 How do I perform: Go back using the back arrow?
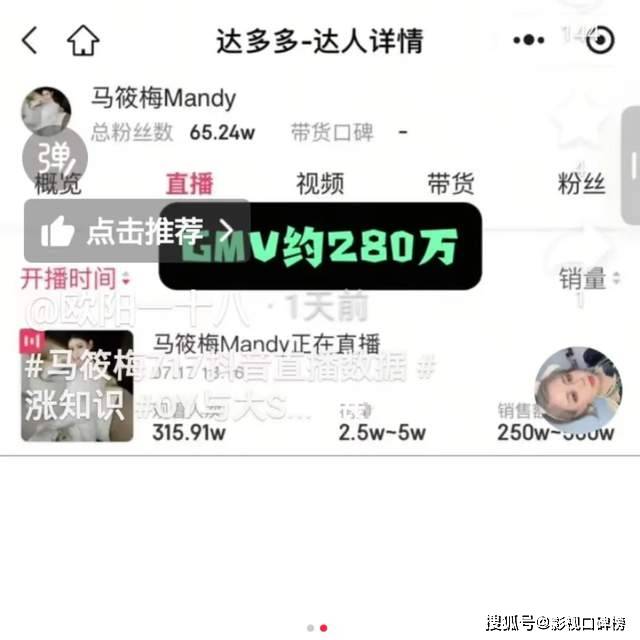(x=30, y=41)
